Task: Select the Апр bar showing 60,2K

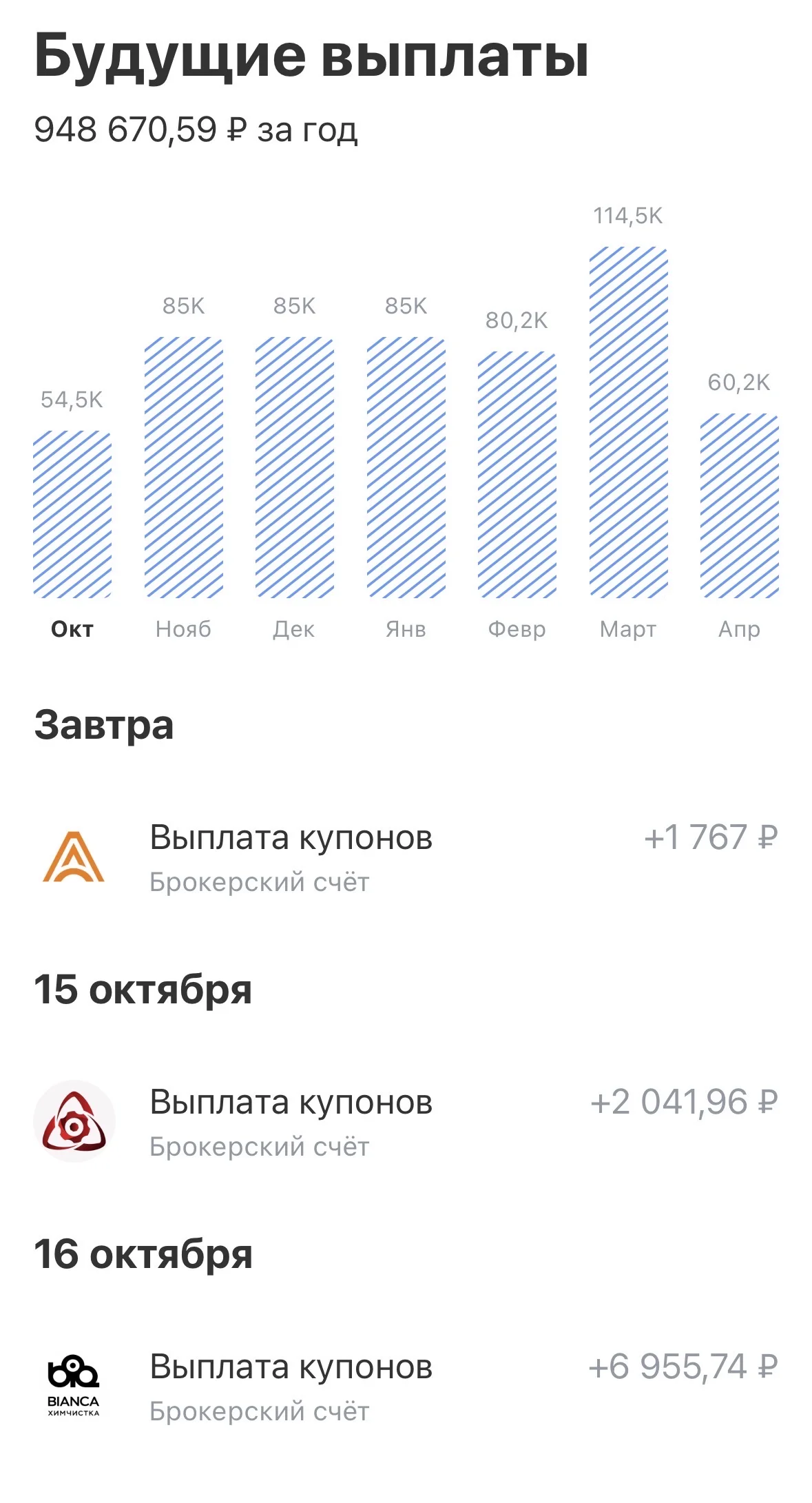Action: [740, 506]
